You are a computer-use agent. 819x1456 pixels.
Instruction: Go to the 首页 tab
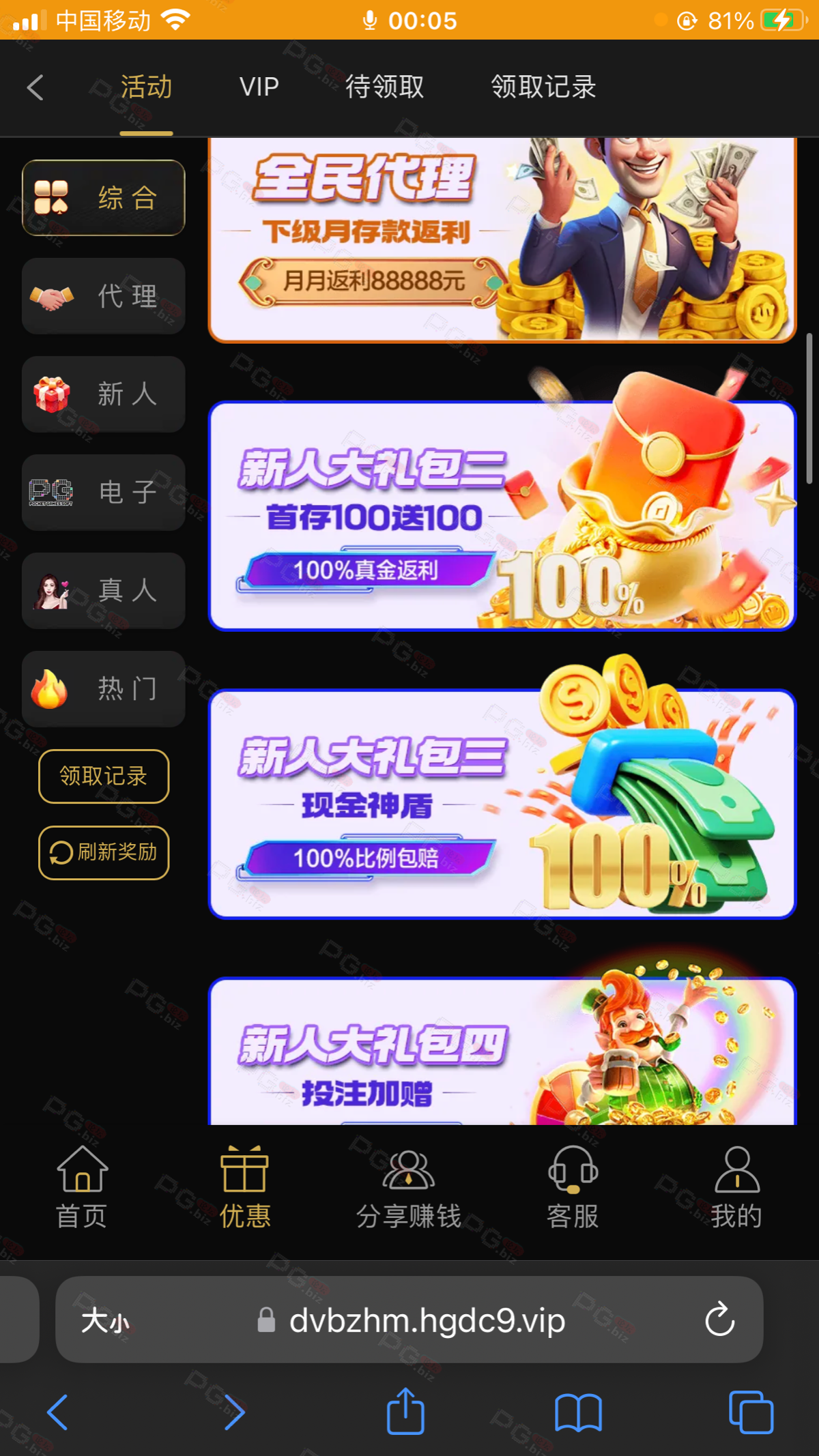(82, 1187)
